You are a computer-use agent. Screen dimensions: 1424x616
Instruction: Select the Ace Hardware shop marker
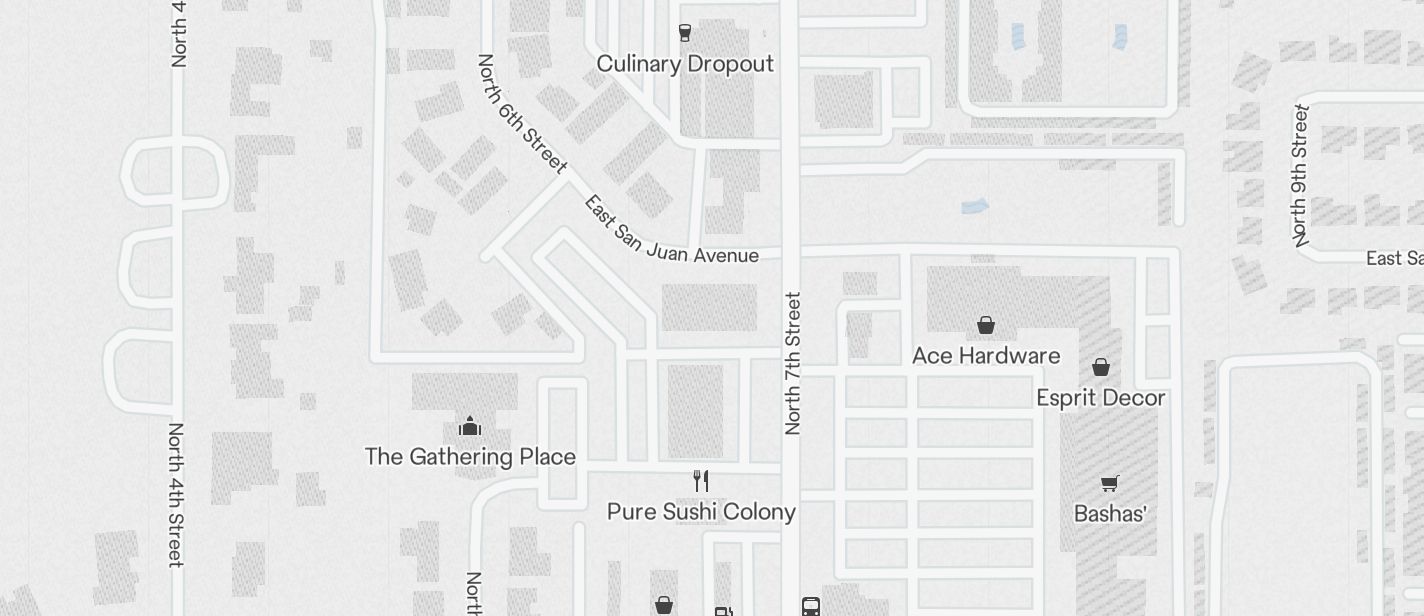(985, 325)
